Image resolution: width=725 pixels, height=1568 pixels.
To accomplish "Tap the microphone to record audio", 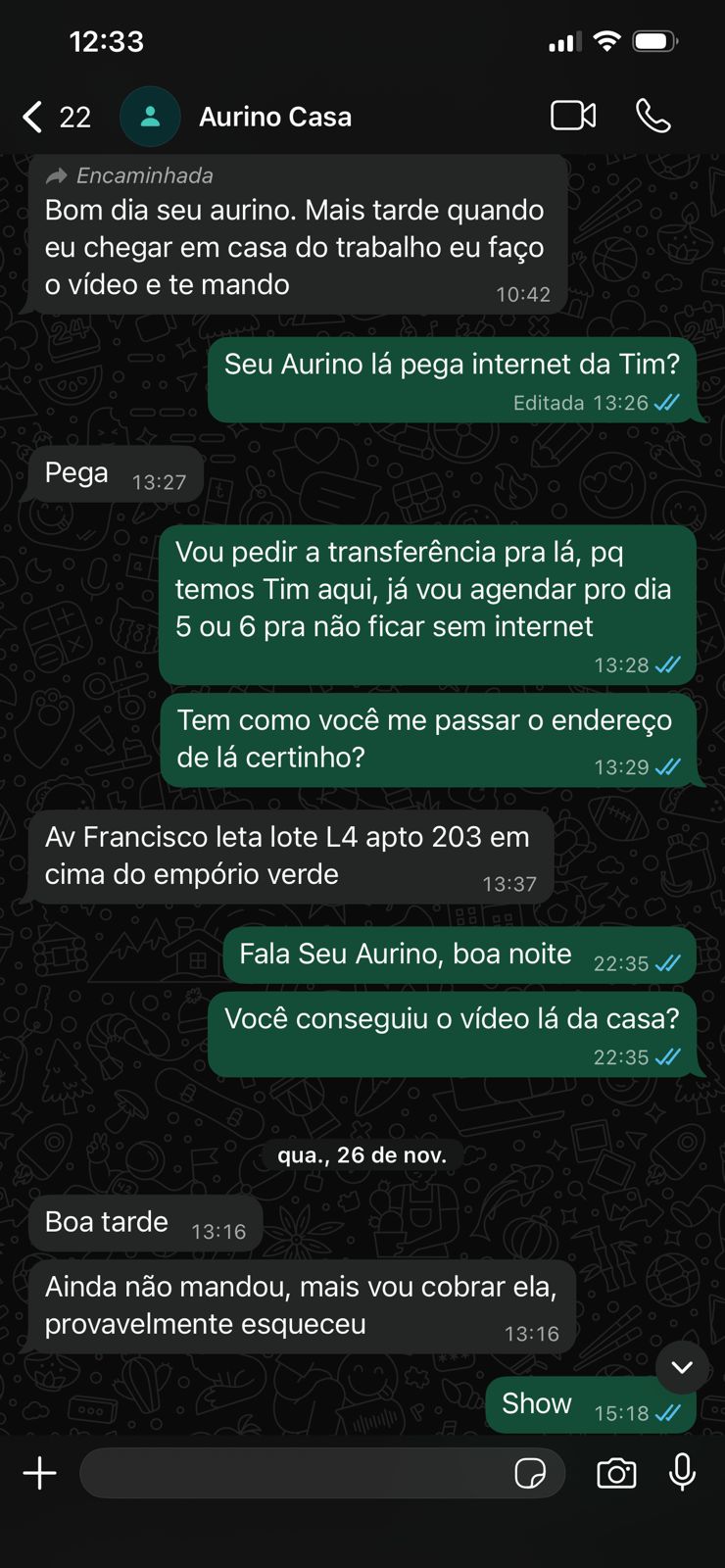I will (682, 1472).
